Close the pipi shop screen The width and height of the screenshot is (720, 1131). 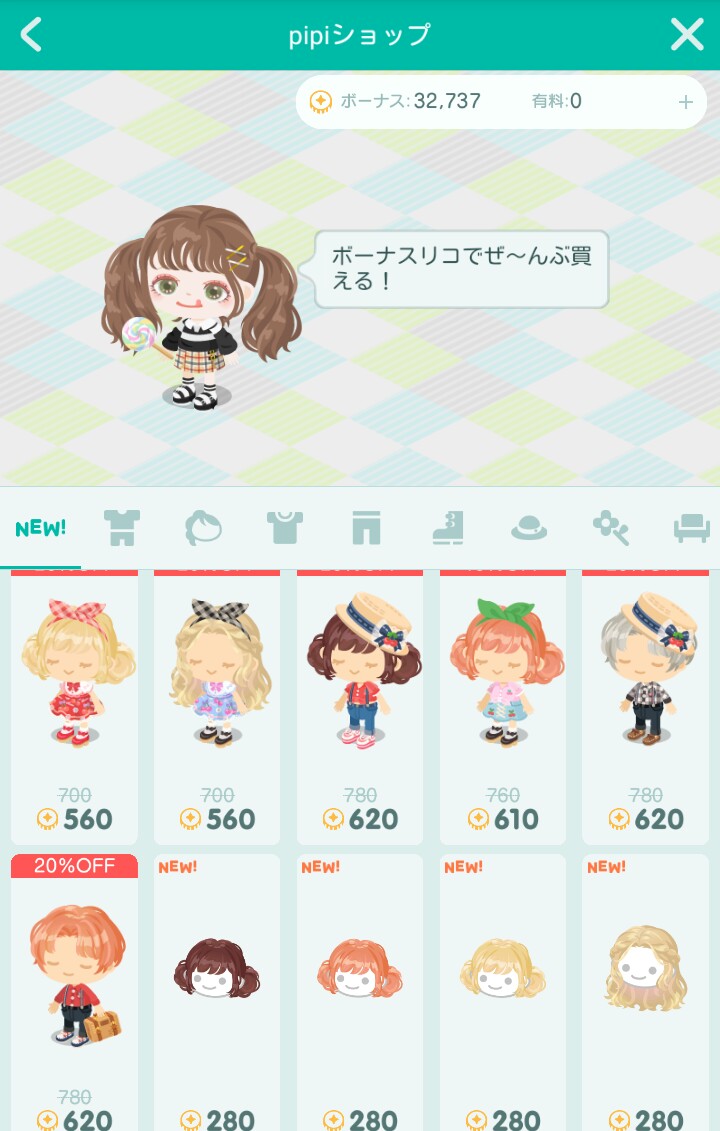point(687,35)
